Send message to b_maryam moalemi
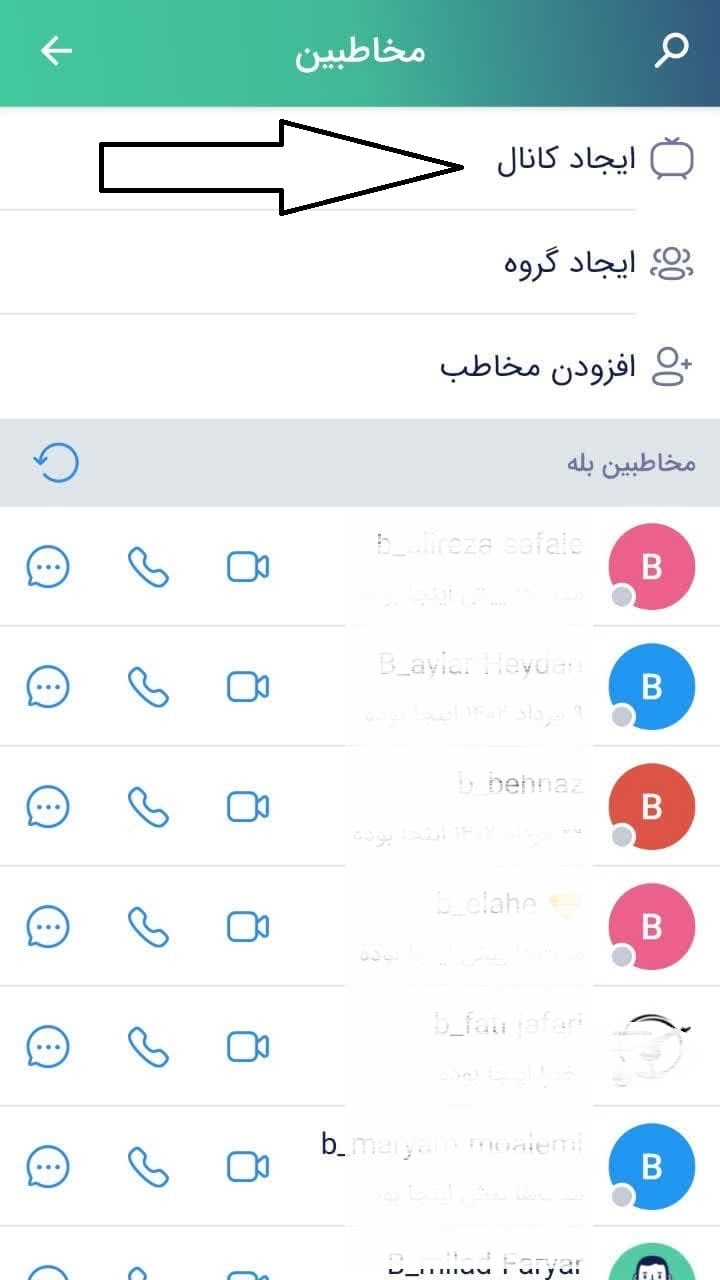The height and width of the screenshot is (1280, 720). tap(47, 1165)
